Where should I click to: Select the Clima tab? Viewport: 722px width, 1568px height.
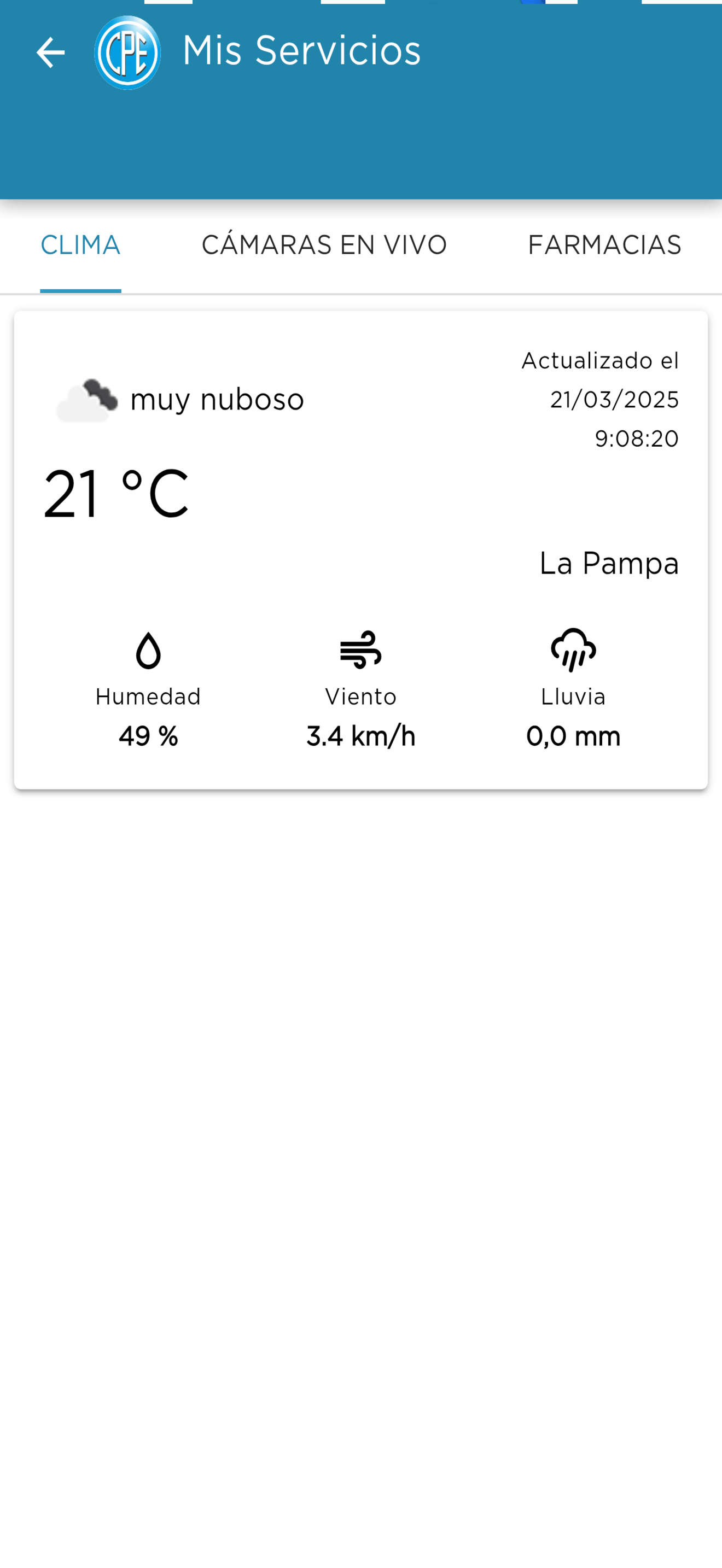click(80, 245)
